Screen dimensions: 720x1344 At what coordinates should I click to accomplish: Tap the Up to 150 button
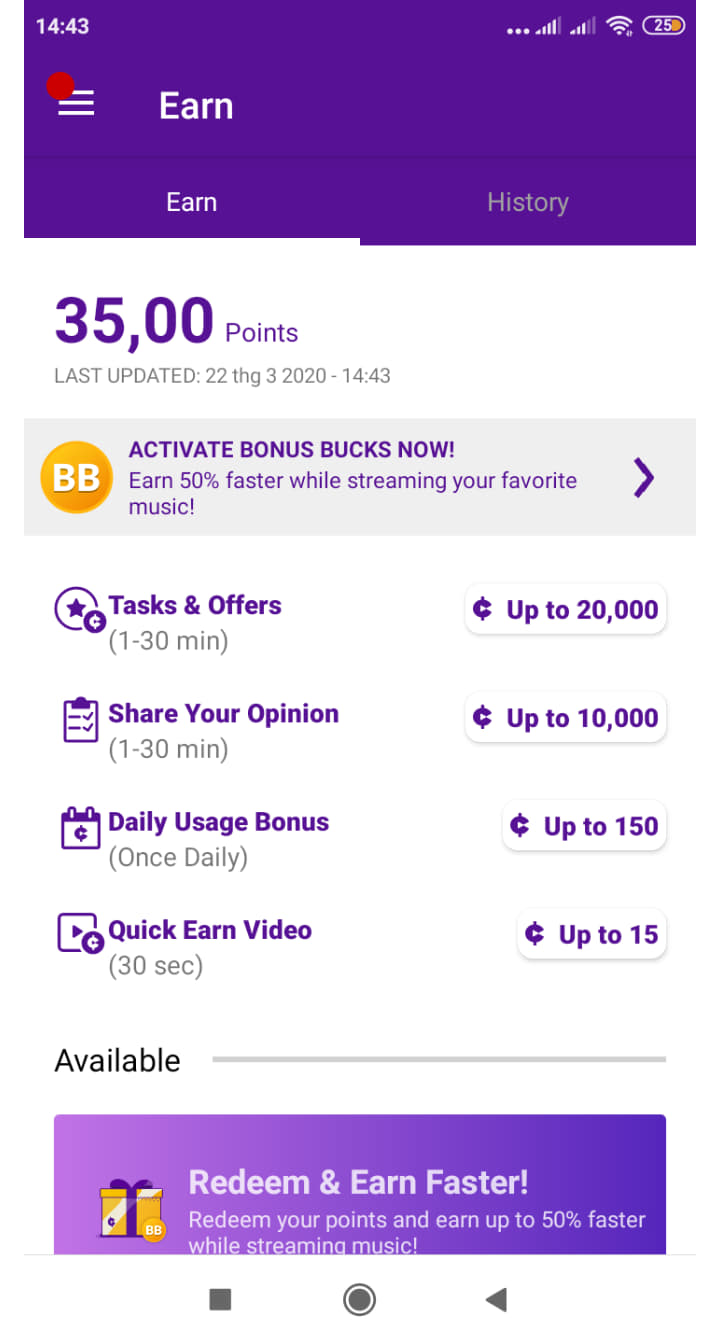click(x=584, y=826)
